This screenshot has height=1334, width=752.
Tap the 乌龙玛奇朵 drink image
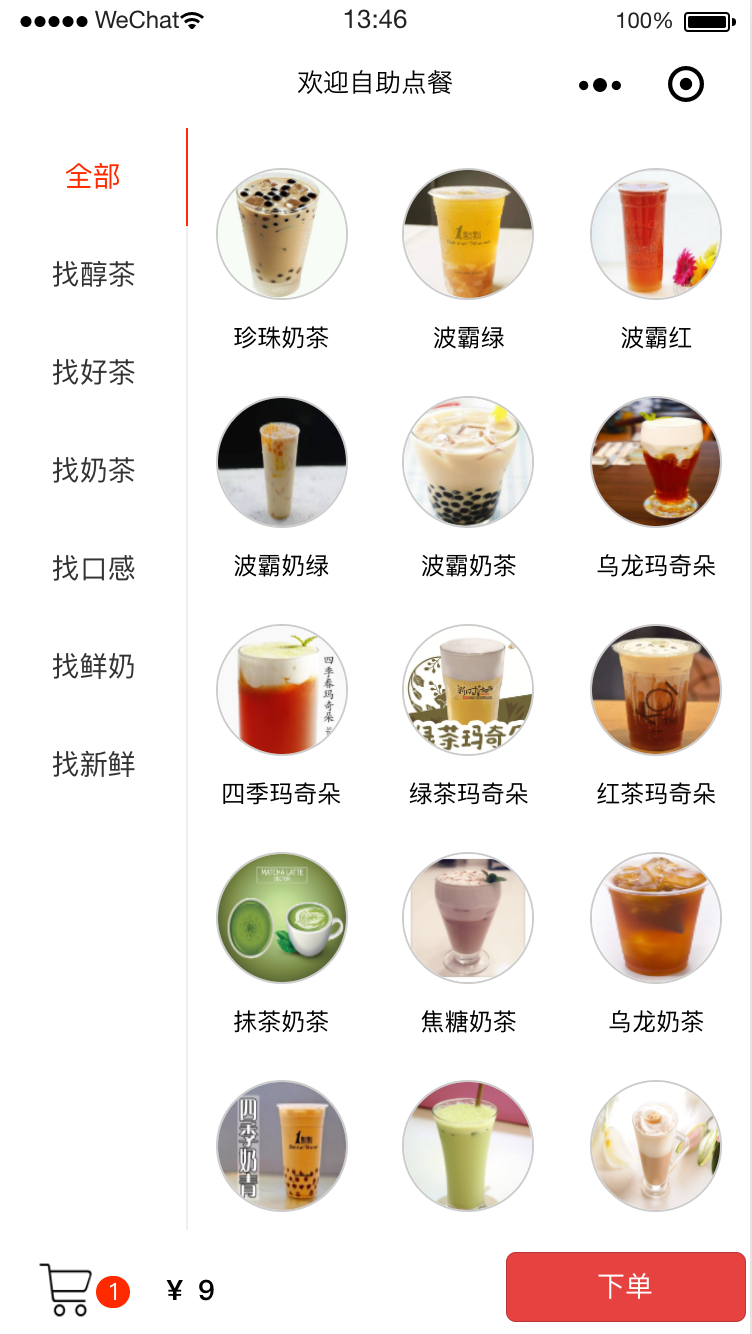(655, 462)
